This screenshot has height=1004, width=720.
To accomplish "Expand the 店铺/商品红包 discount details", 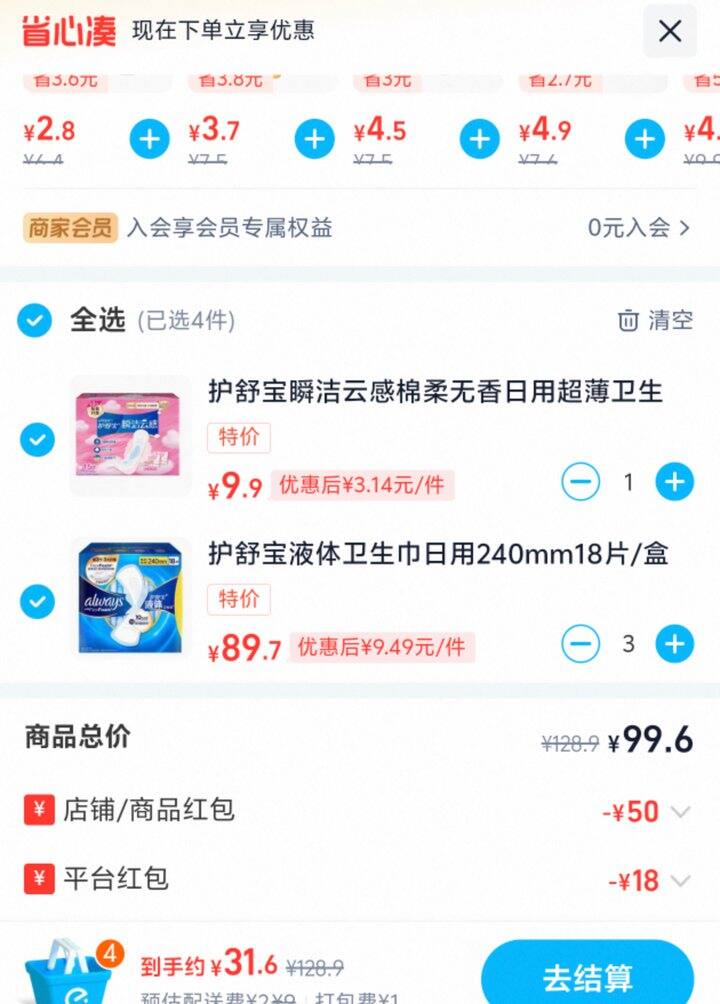I will pyautogui.click(x=680, y=812).
